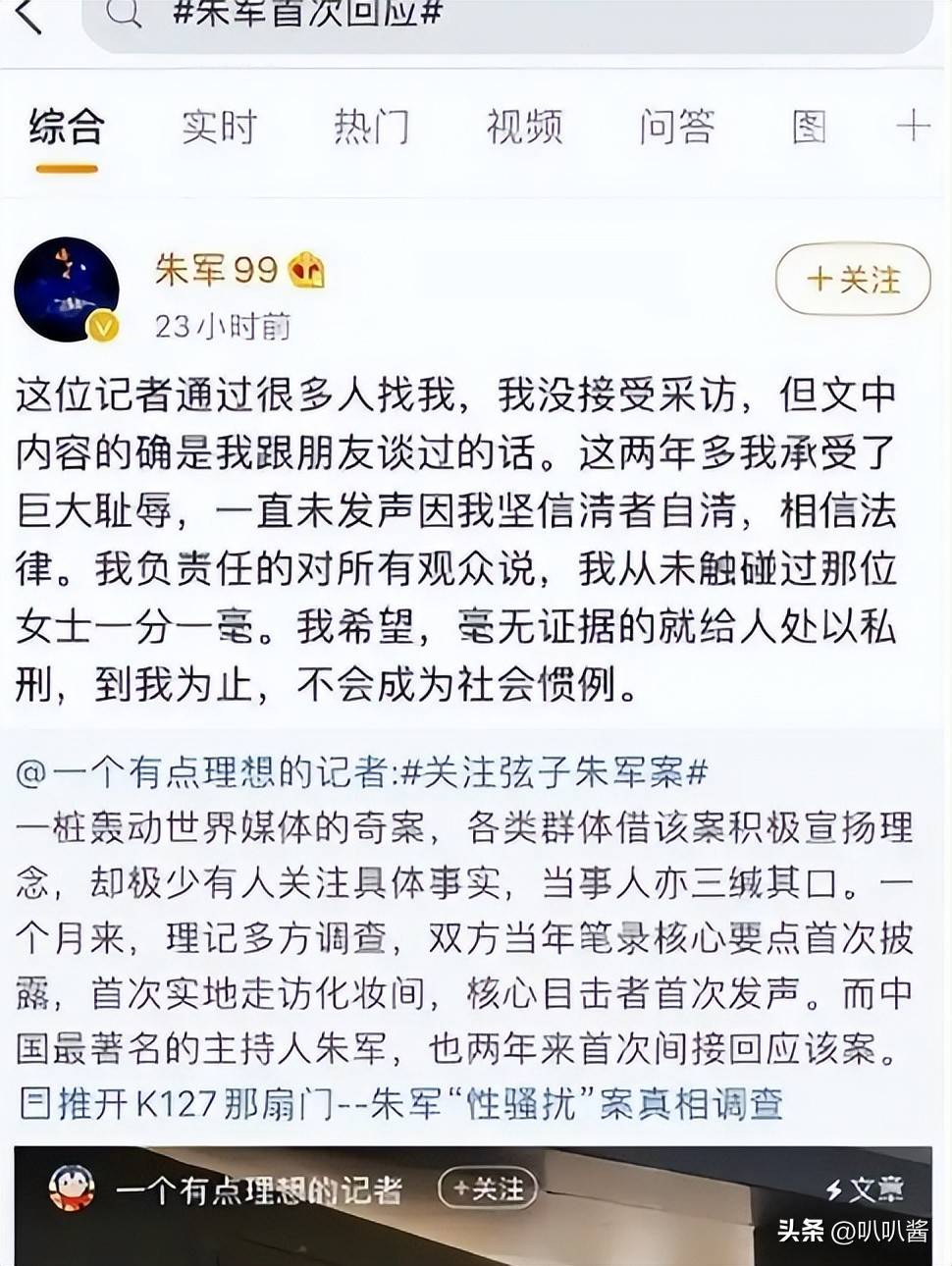
Task: Open the @一个有点理想的记者 mention
Action: click(x=206, y=773)
